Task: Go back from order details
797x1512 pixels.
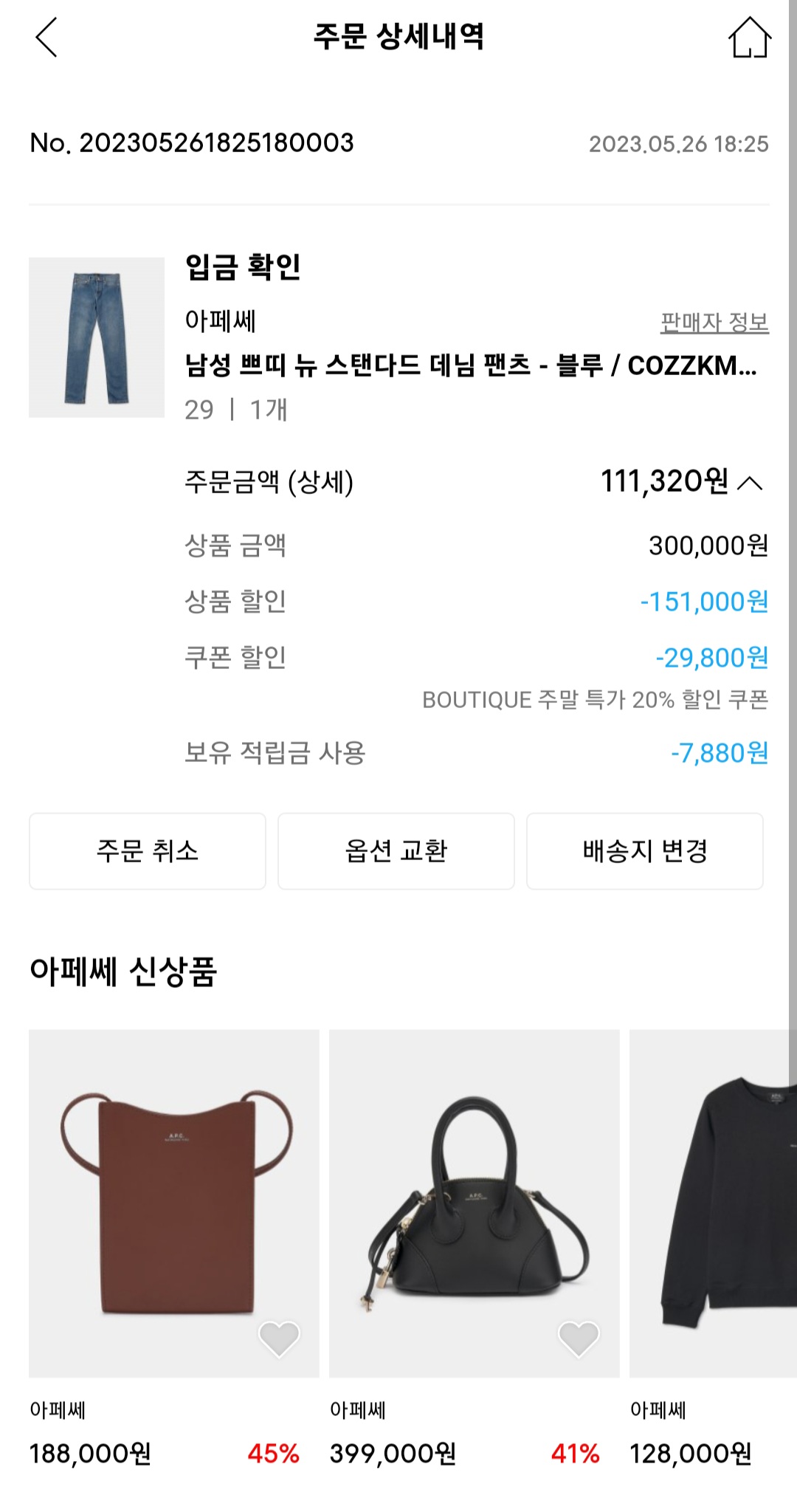Action: (x=46, y=38)
